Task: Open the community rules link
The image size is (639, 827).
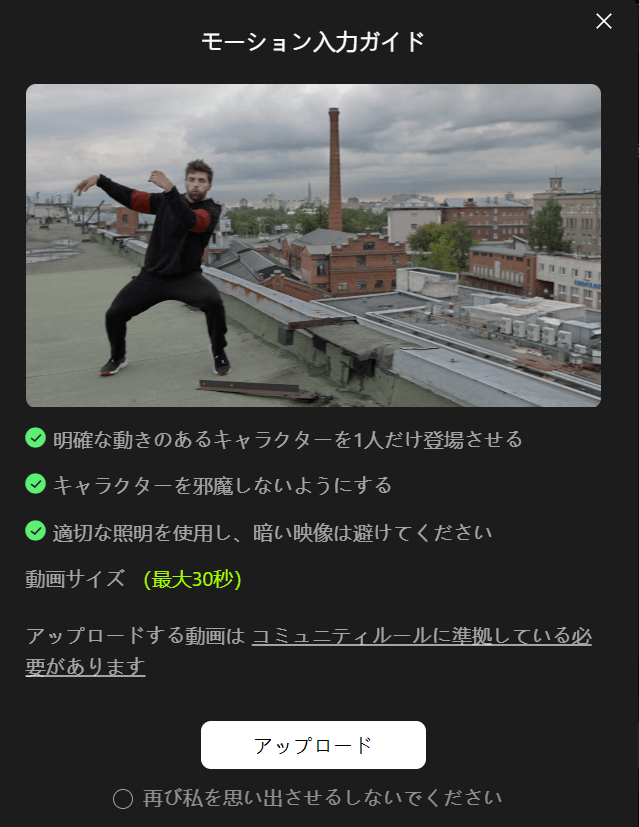Action: pos(420,636)
